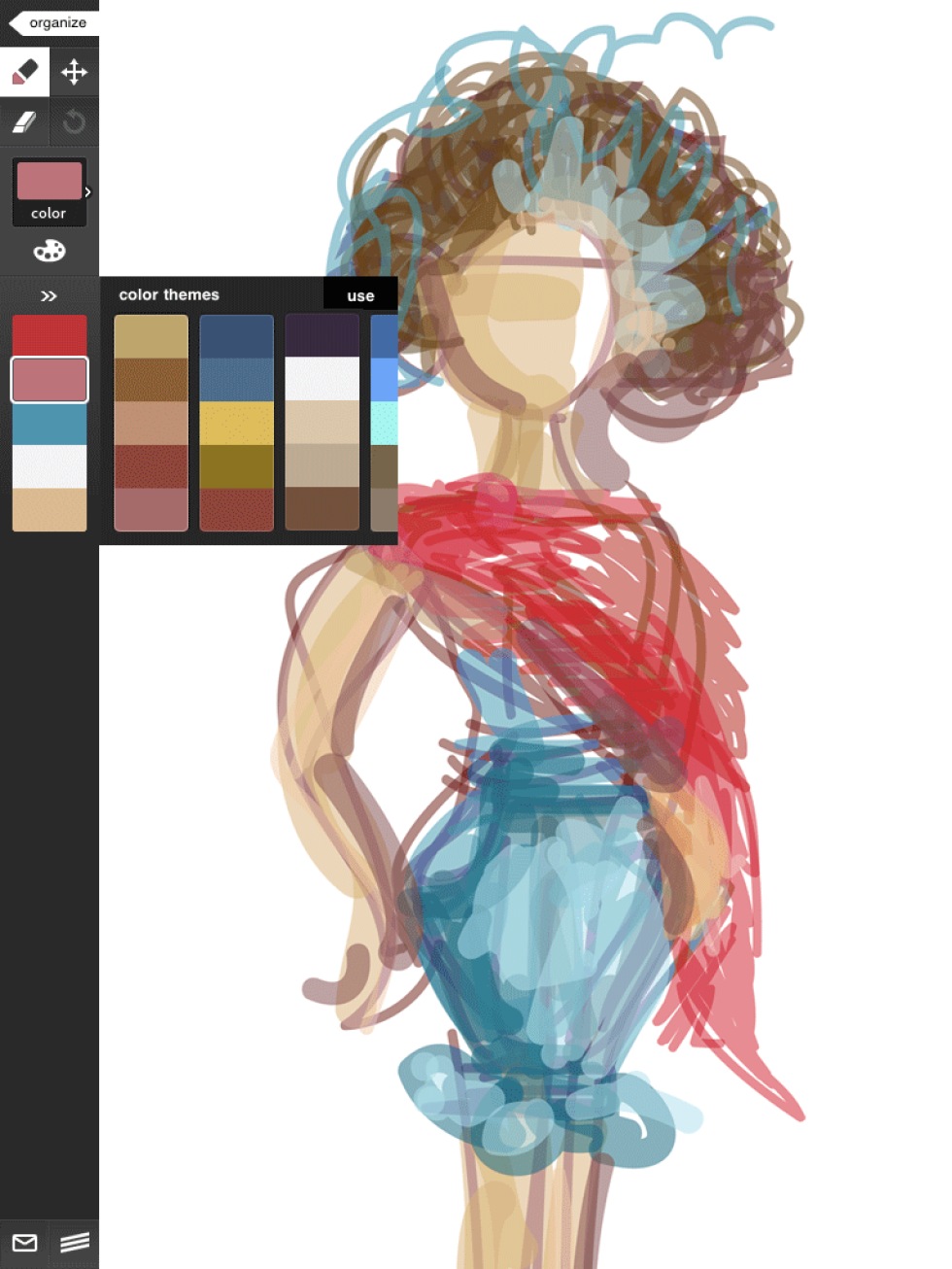952x1269 pixels.
Task: Collapse the color themes panel
Action: tap(49, 295)
